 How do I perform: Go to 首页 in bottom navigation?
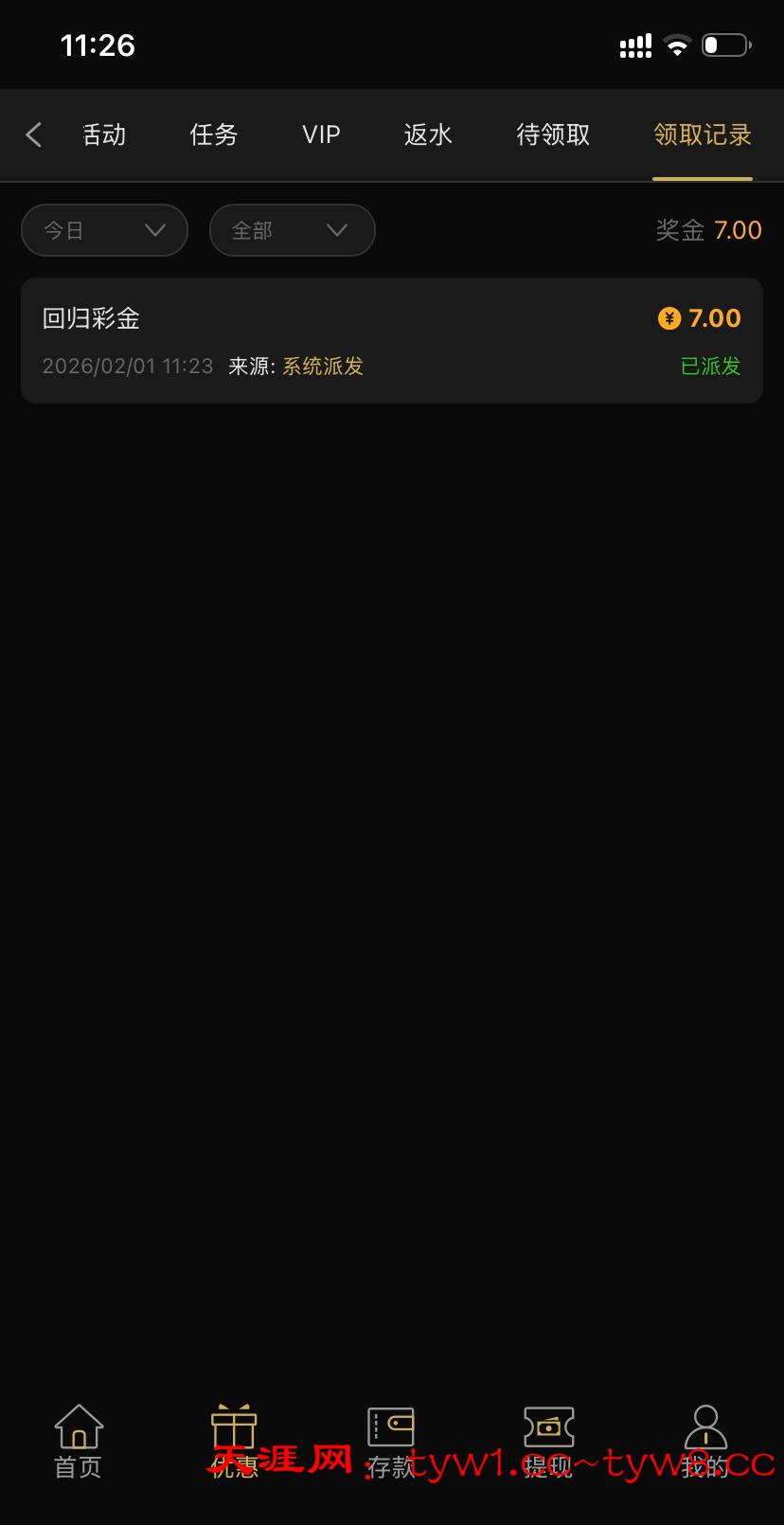coord(79,1441)
